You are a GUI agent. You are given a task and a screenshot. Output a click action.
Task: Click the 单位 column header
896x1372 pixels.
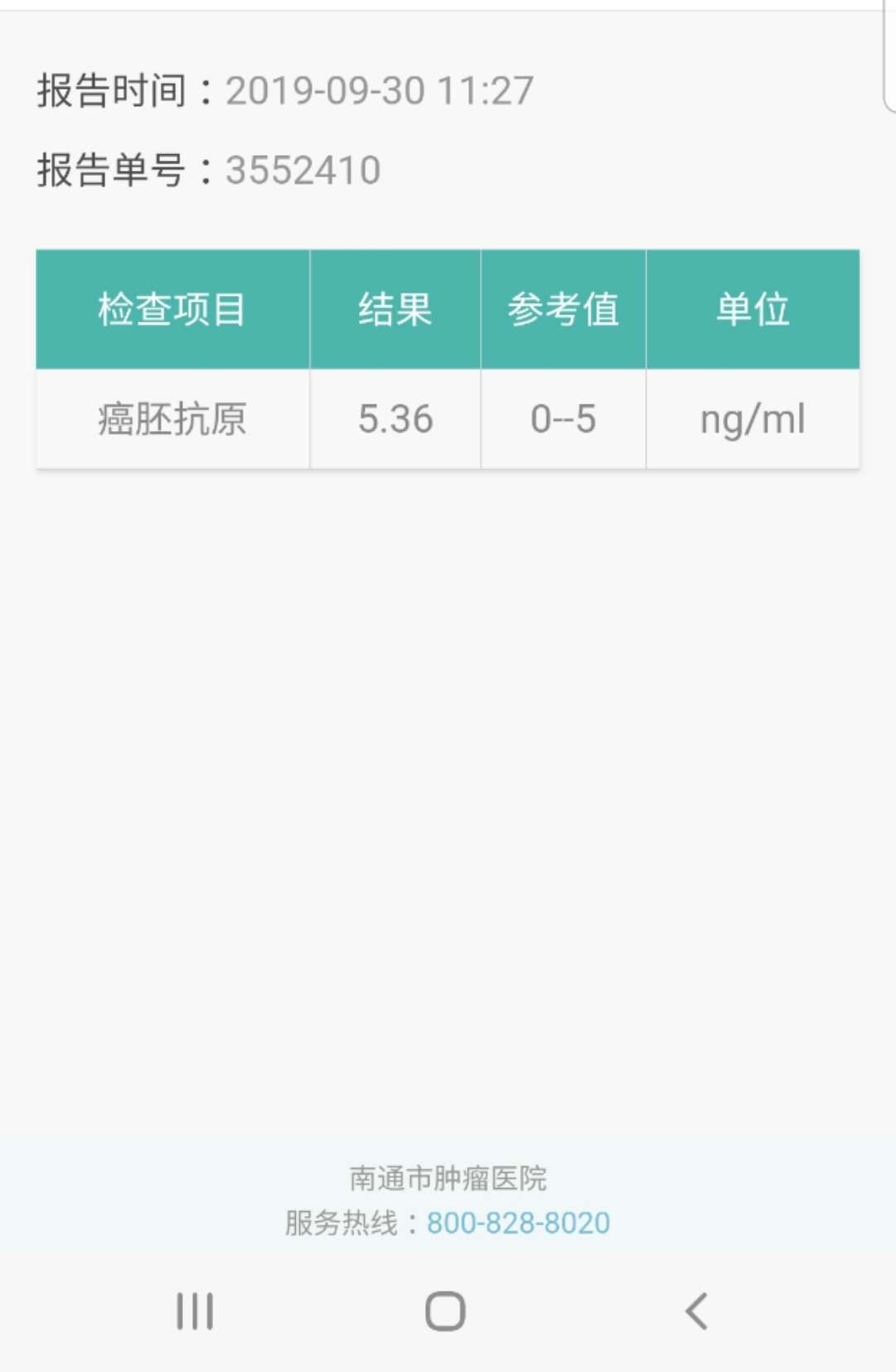coord(751,310)
